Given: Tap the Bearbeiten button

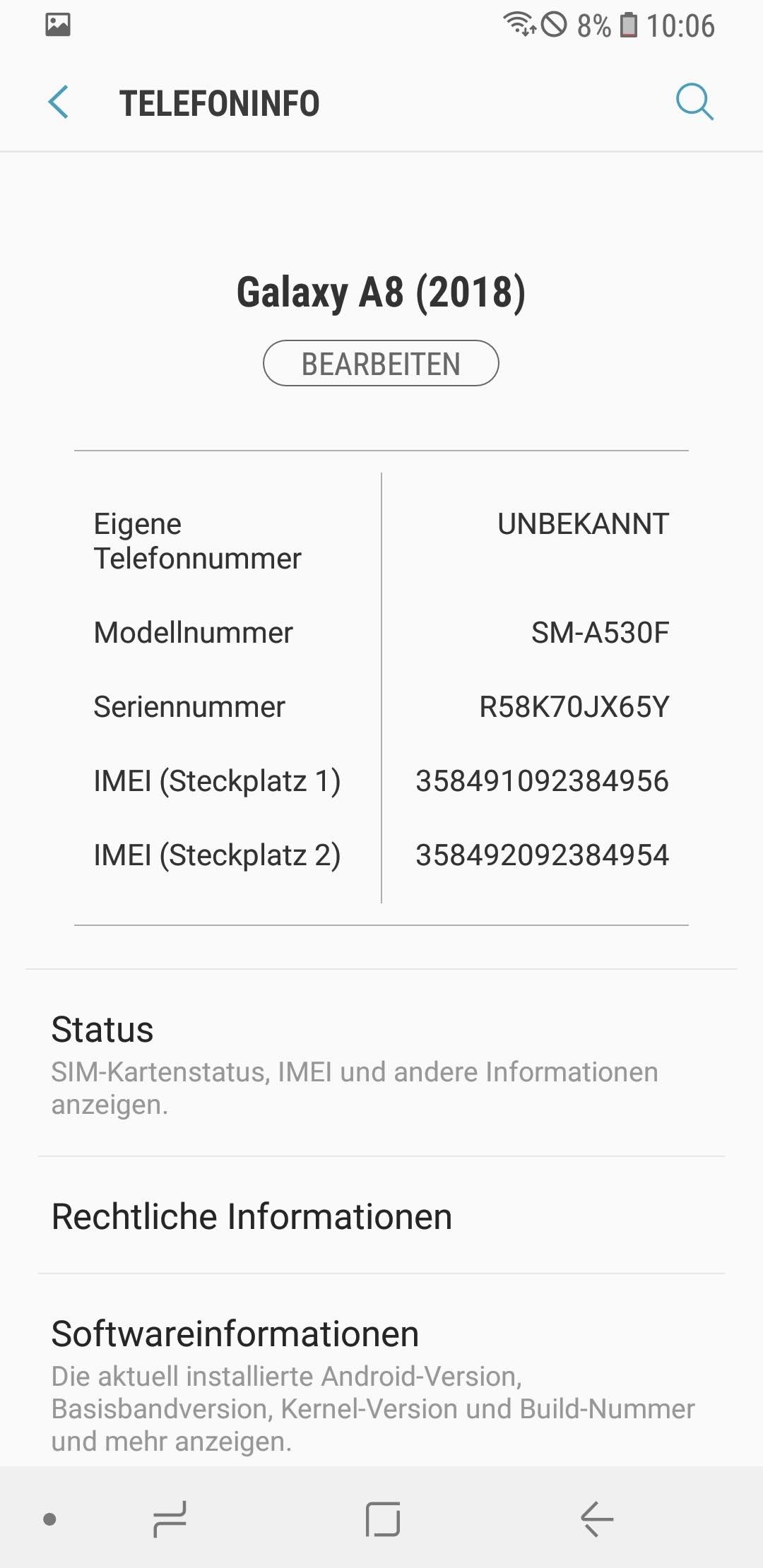Looking at the screenshot, I should coord(381,364).
